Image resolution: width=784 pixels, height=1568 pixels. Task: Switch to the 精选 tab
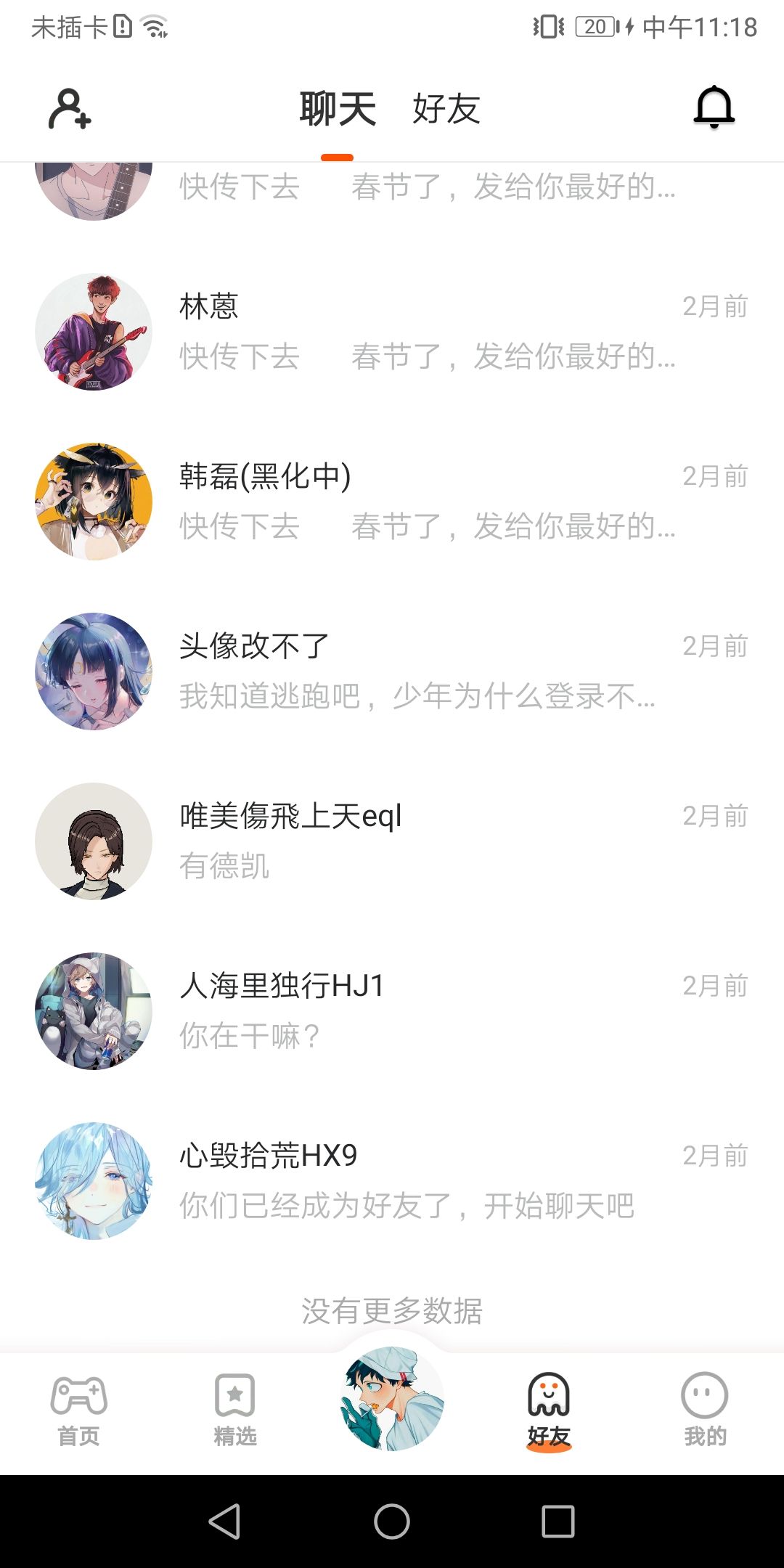[x=235, y=1410]
